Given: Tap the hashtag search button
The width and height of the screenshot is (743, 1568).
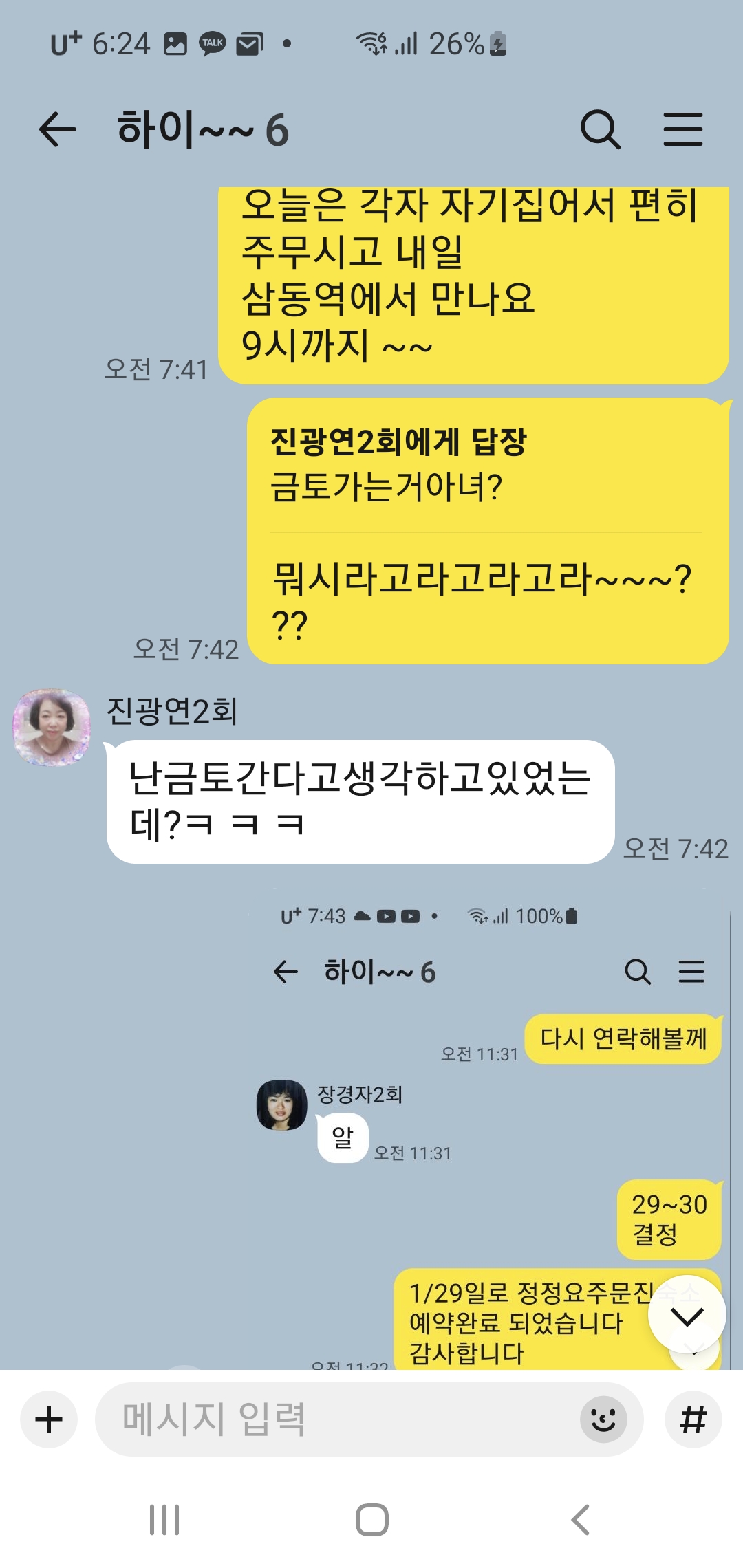Looking at the screenshot, I should point(693,1419).
